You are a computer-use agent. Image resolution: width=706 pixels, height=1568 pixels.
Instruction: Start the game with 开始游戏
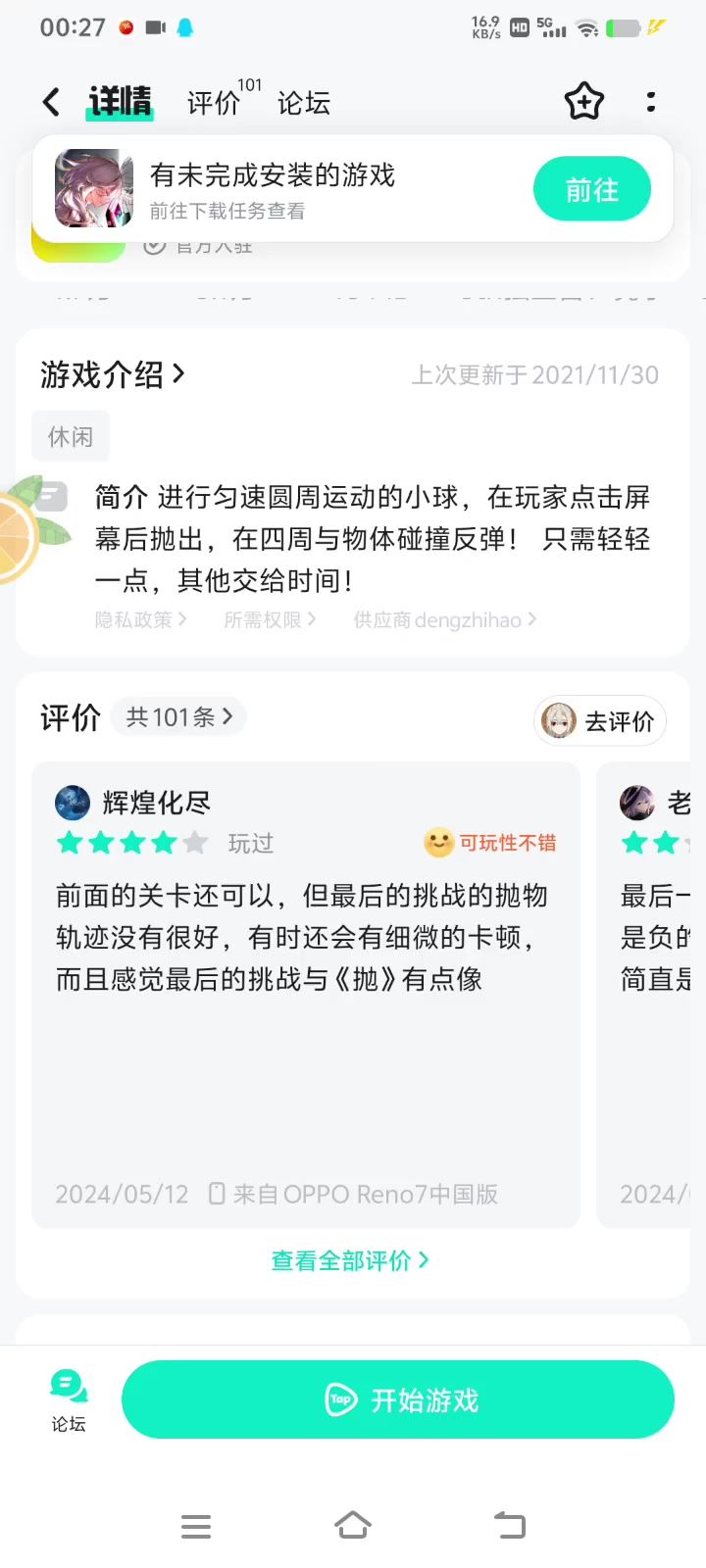398,1400
